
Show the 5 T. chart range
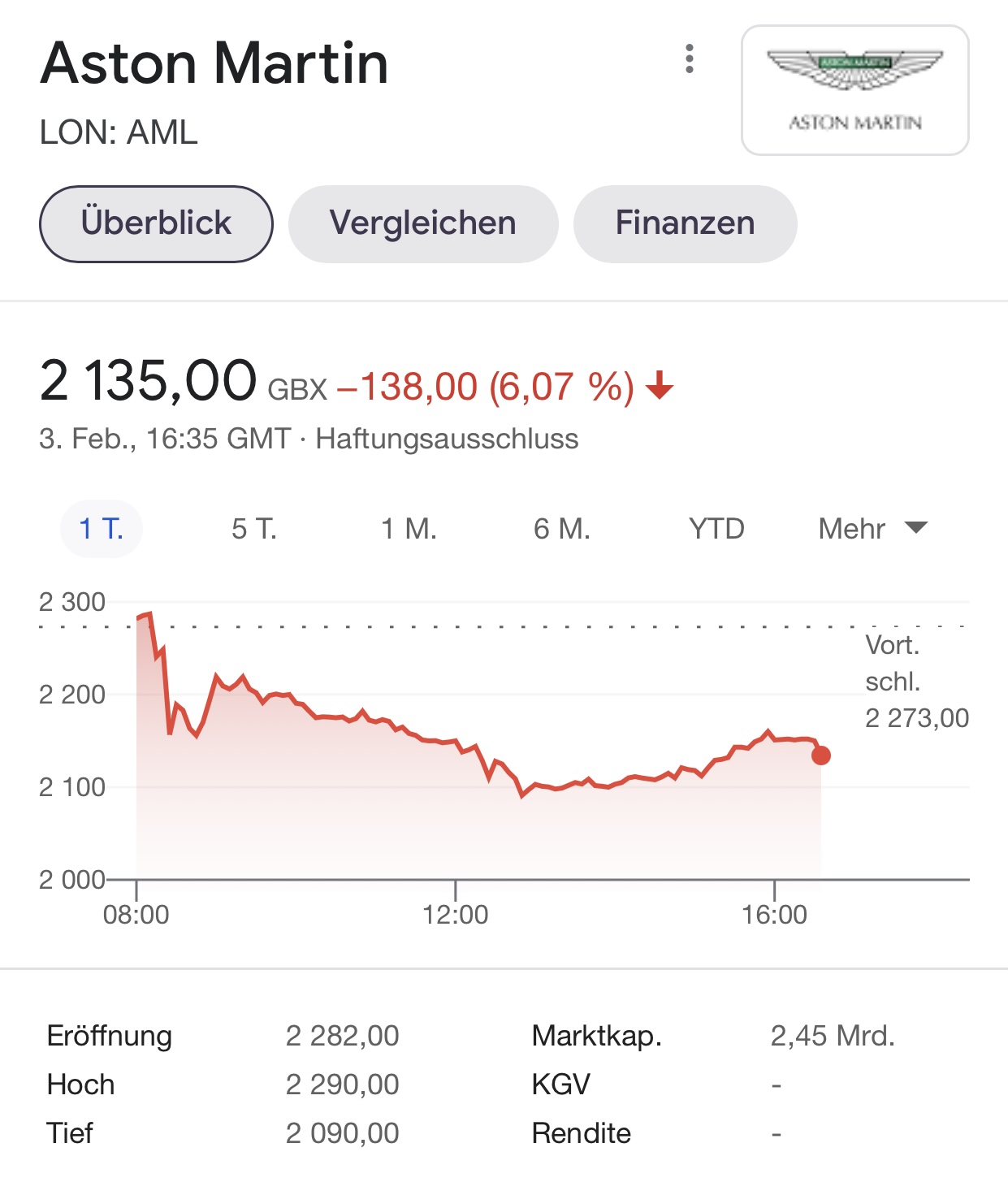254,529
